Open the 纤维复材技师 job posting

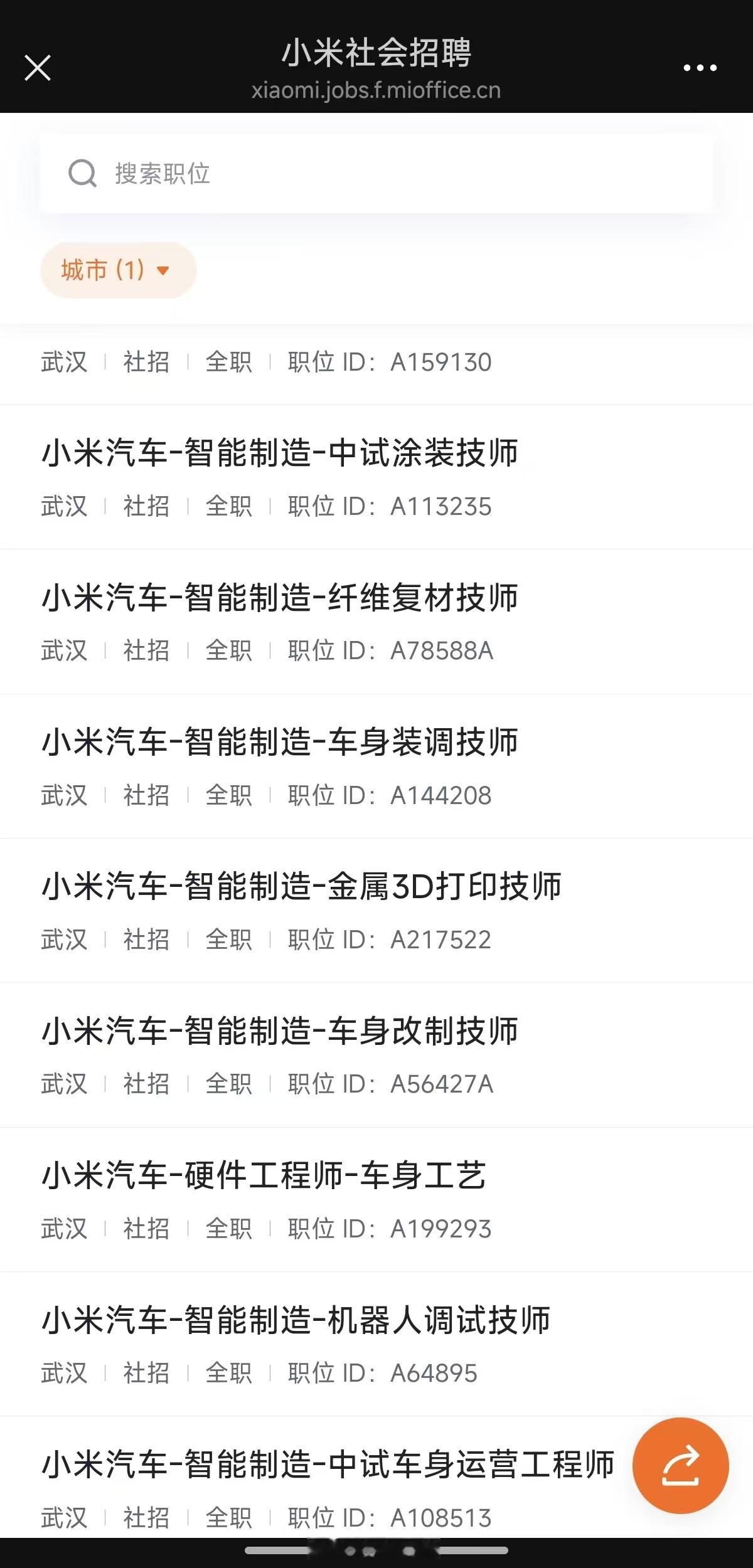coord(281,599)
